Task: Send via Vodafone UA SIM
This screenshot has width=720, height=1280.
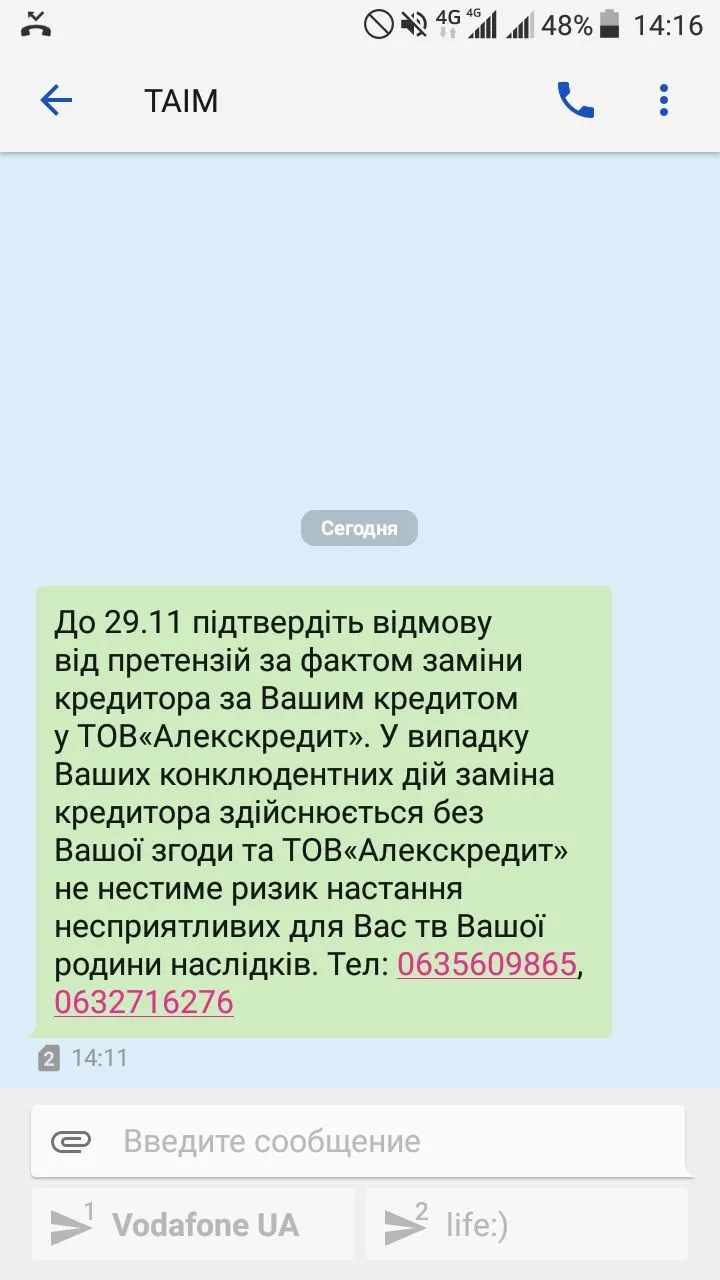Action: [193, 1225]
